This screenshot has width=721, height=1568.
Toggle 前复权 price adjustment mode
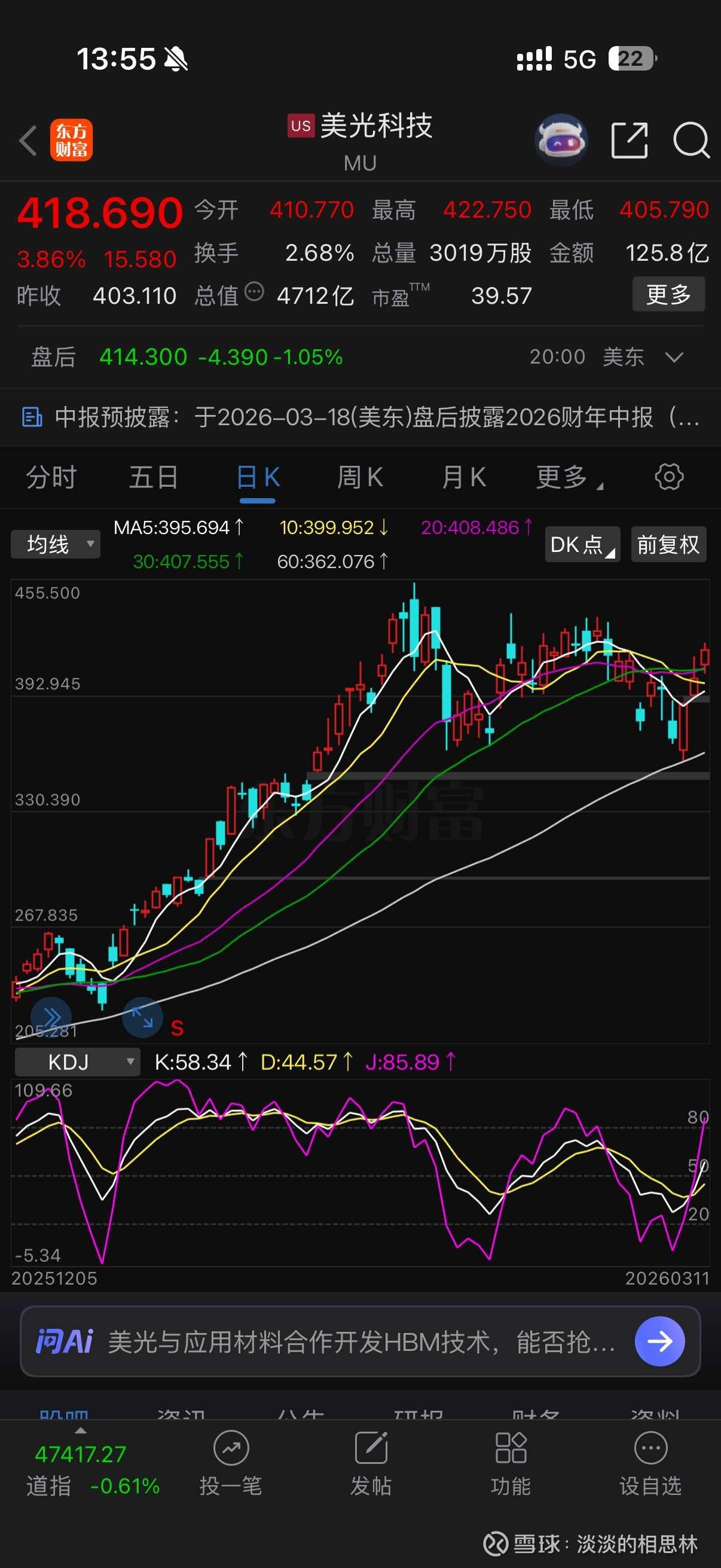[668, 544]
